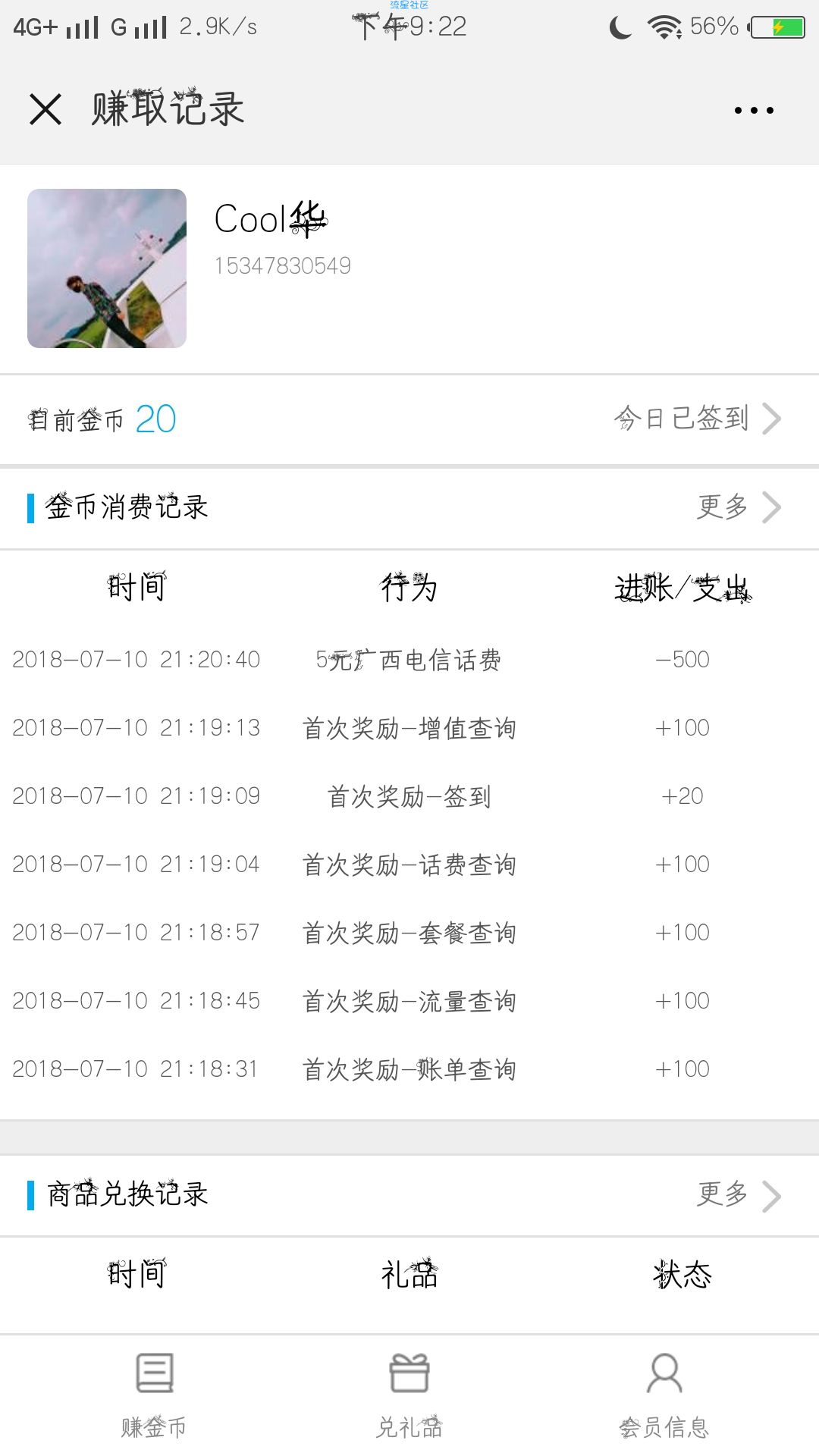The height and width of the screenshot is (1456, 819).
Task: Switch to the 赚金币 tab
Action: click(154, 1395)
